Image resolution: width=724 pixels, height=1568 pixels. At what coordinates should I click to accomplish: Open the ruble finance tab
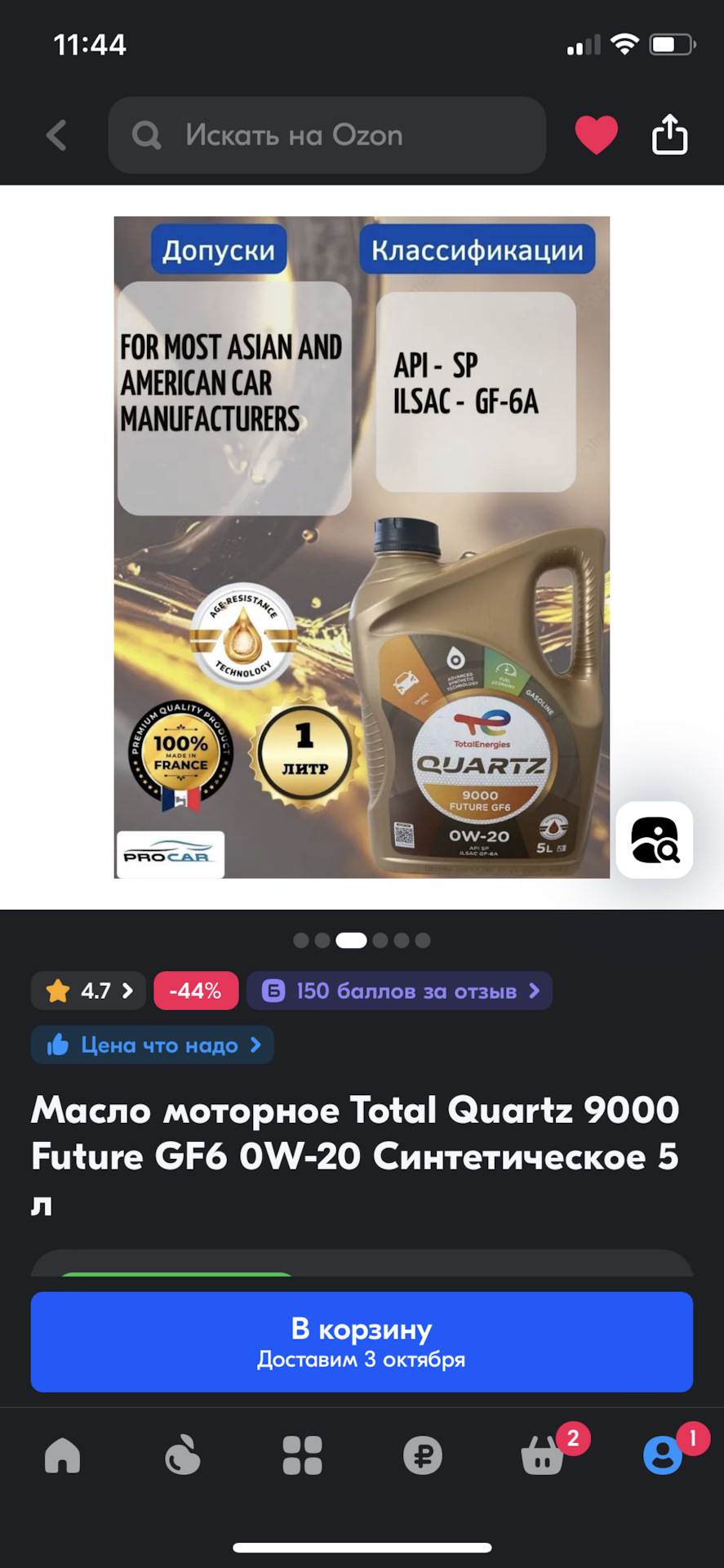(x=422, y=1455)
